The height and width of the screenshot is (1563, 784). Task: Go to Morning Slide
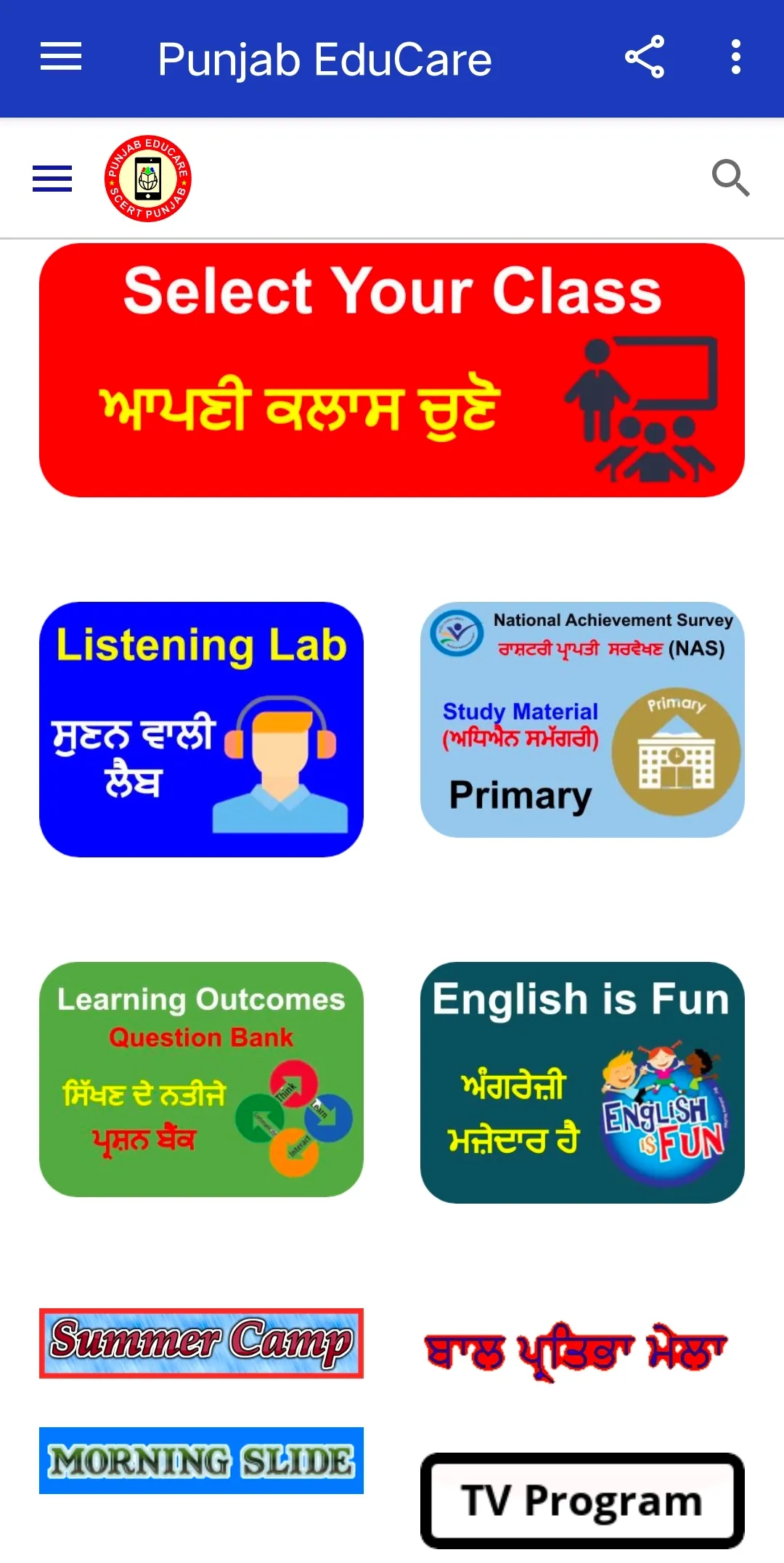(201, 1461)
